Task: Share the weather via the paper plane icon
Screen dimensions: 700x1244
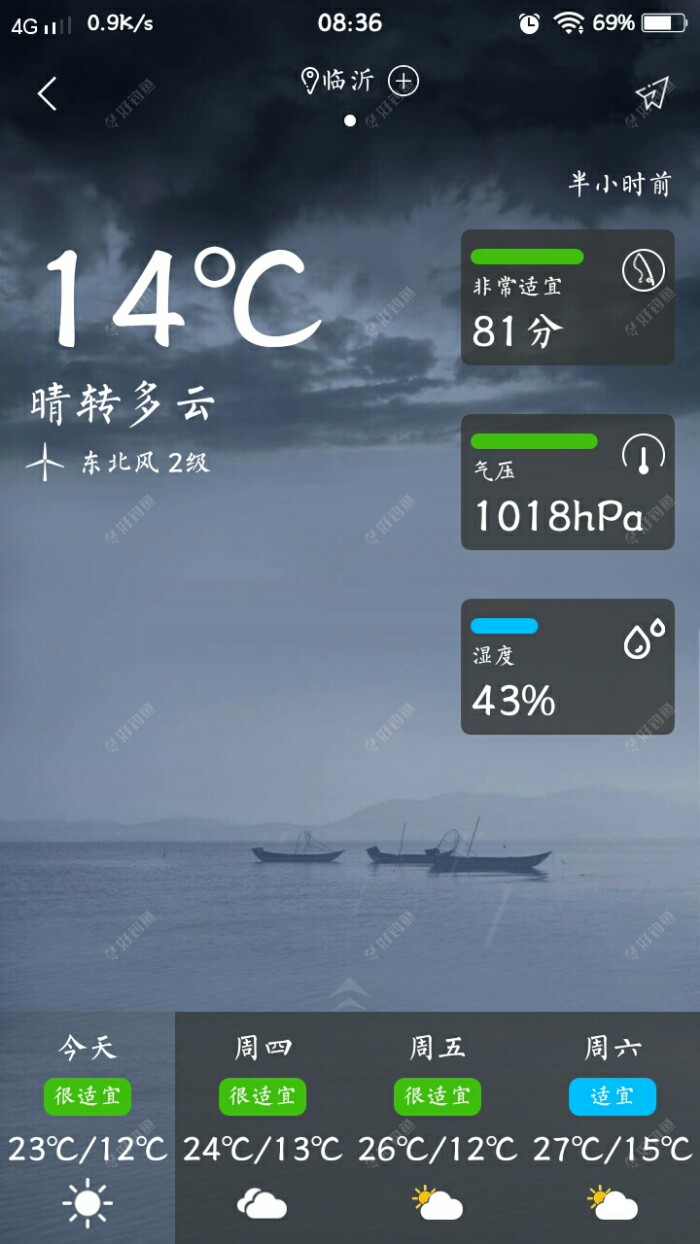Action: 651,93
